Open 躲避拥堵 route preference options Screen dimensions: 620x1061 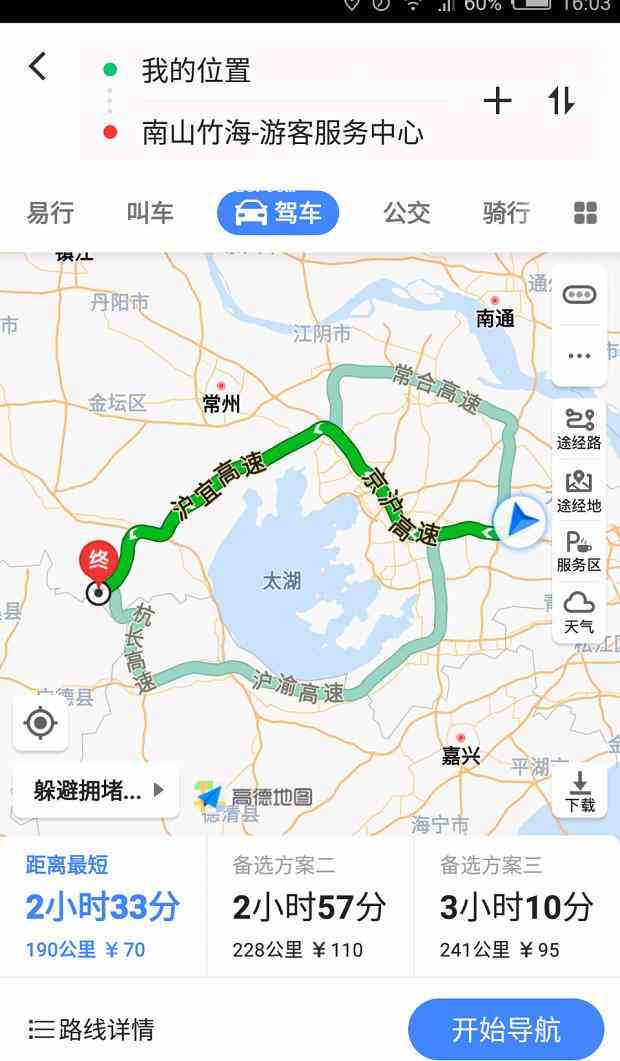(x=96, y=790)
